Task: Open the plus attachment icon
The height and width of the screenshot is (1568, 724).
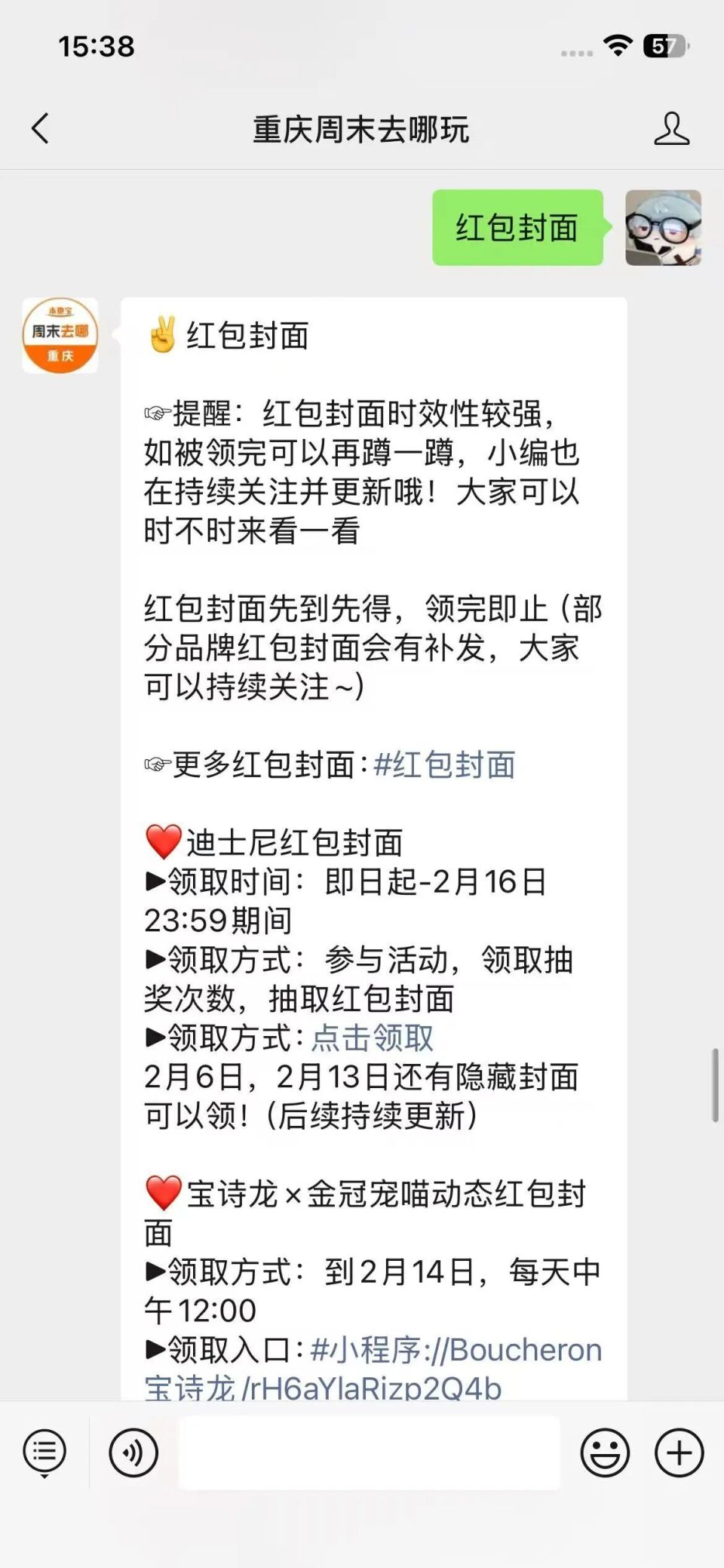Action: [676, 1451]
